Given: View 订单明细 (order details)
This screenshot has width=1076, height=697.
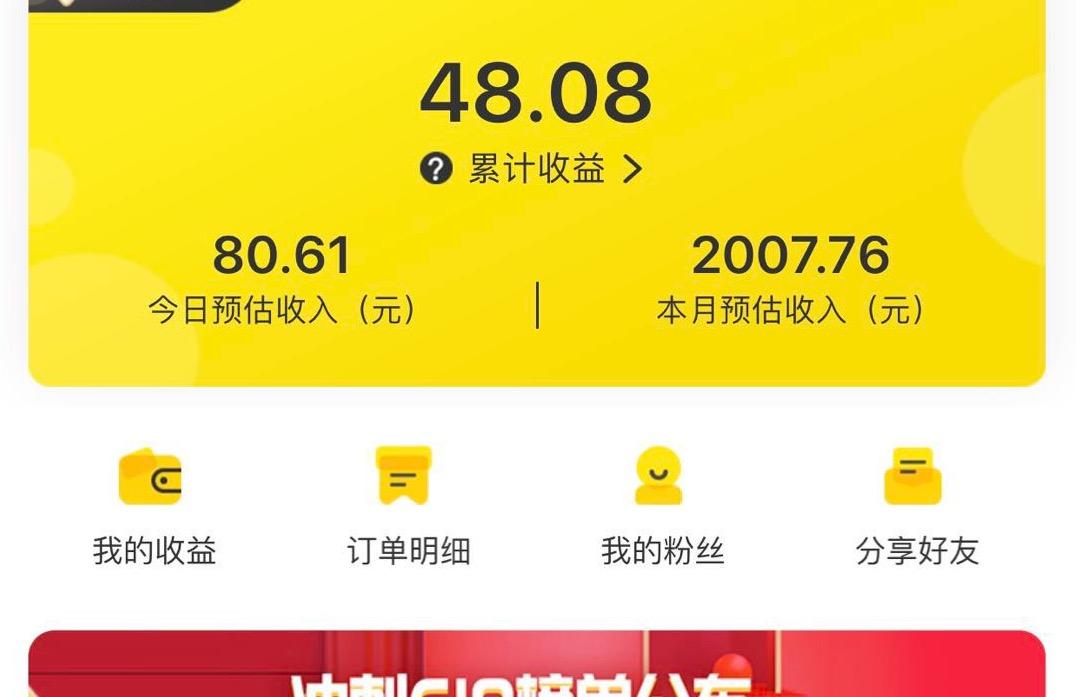Looking at the screenshot, I should pyautogui.click(x=408, y=506).
